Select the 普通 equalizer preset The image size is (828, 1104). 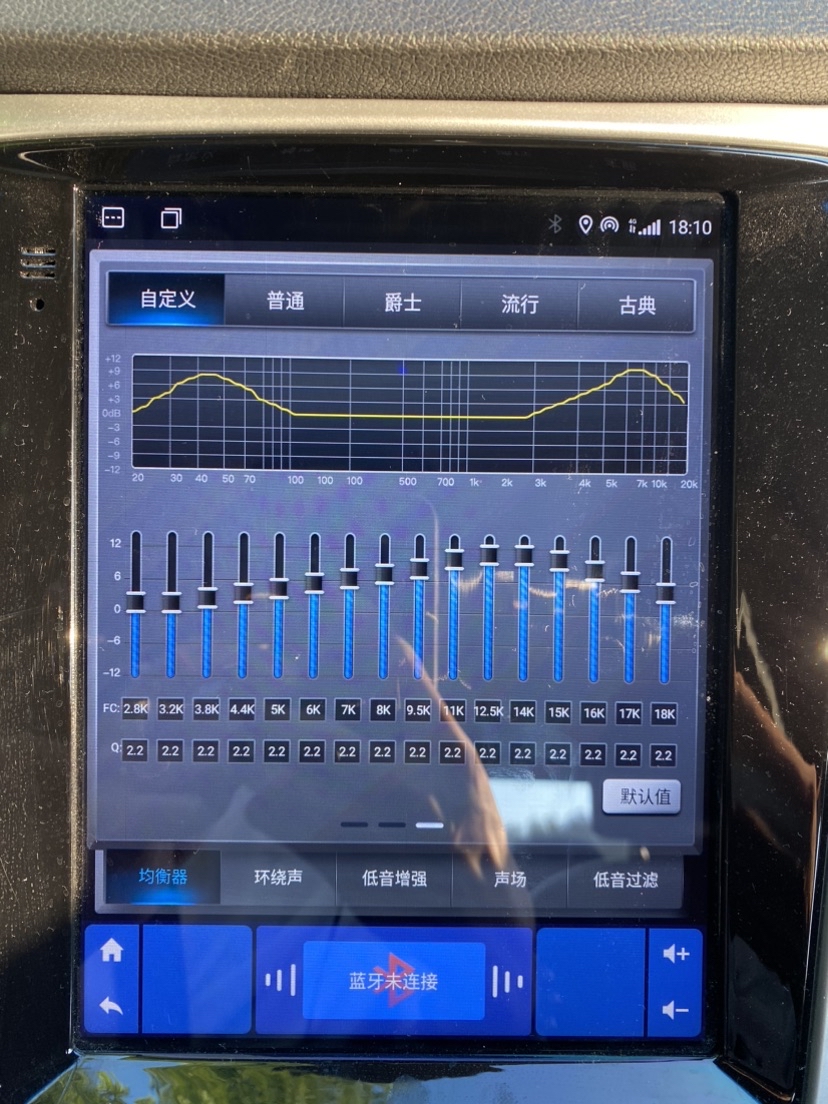tap(285, 302)
